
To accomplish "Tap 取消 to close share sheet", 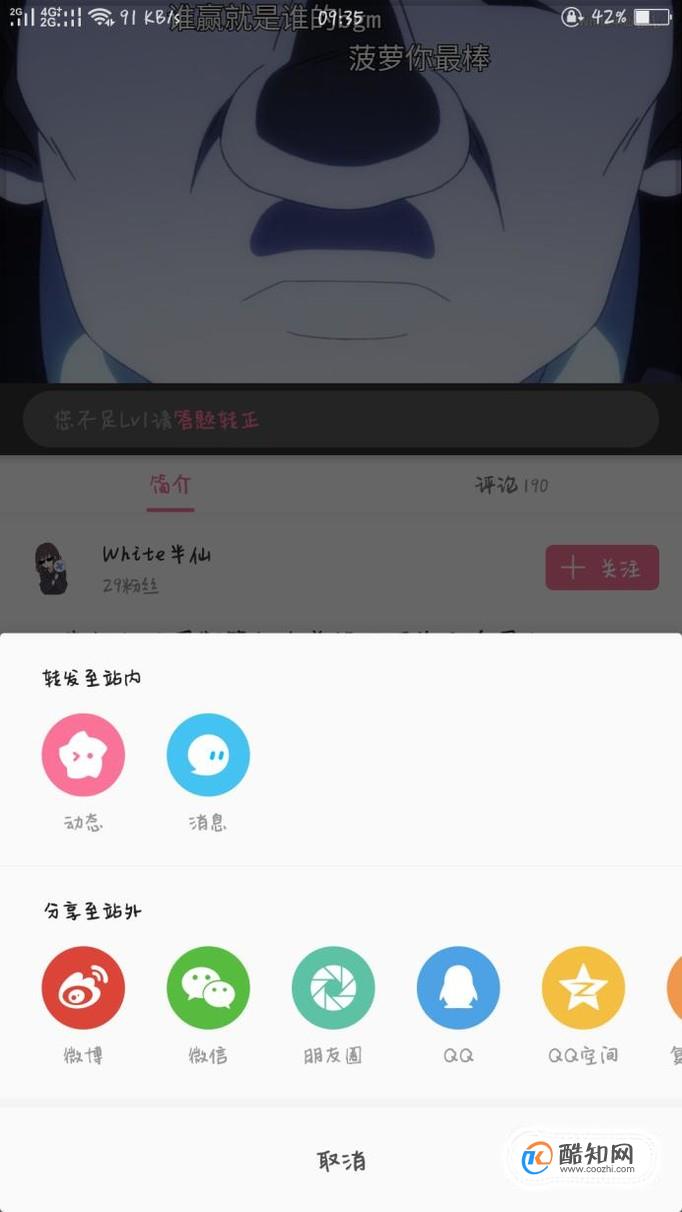I will click(x=341, y=1161).
